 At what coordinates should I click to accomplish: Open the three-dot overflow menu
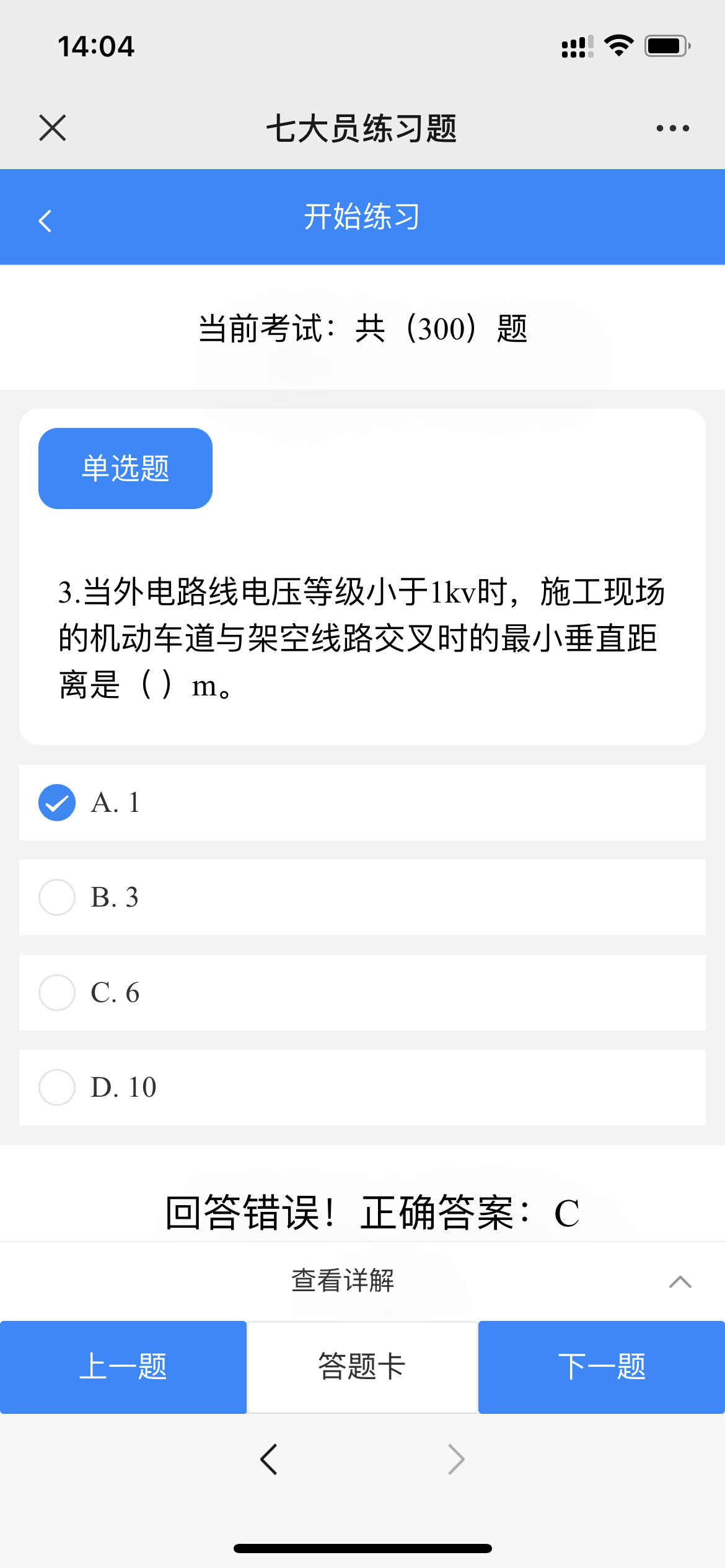point(672,128)
